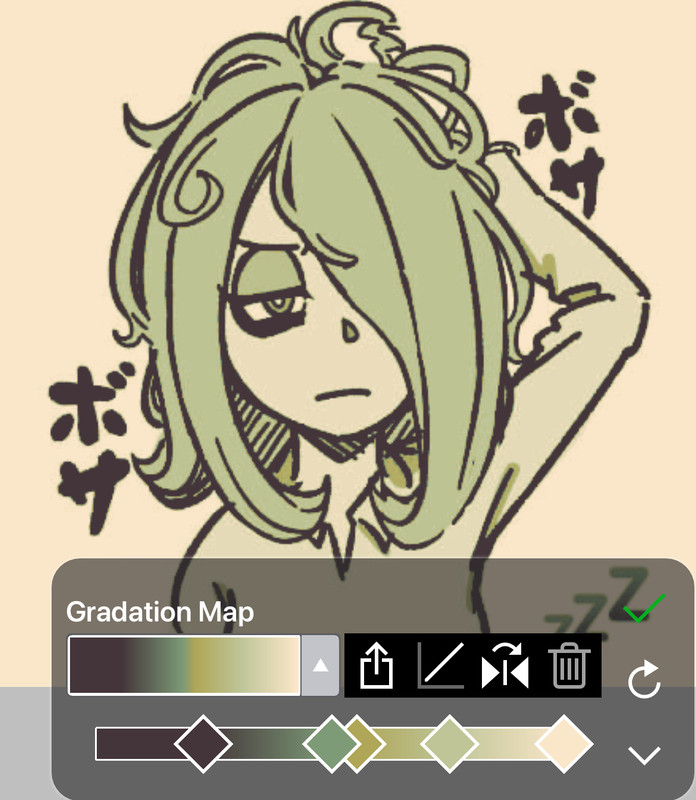The width and height of the screenshot is (696, 800).
Task: Export the gradient with the share icon
Action: [376, 665]
